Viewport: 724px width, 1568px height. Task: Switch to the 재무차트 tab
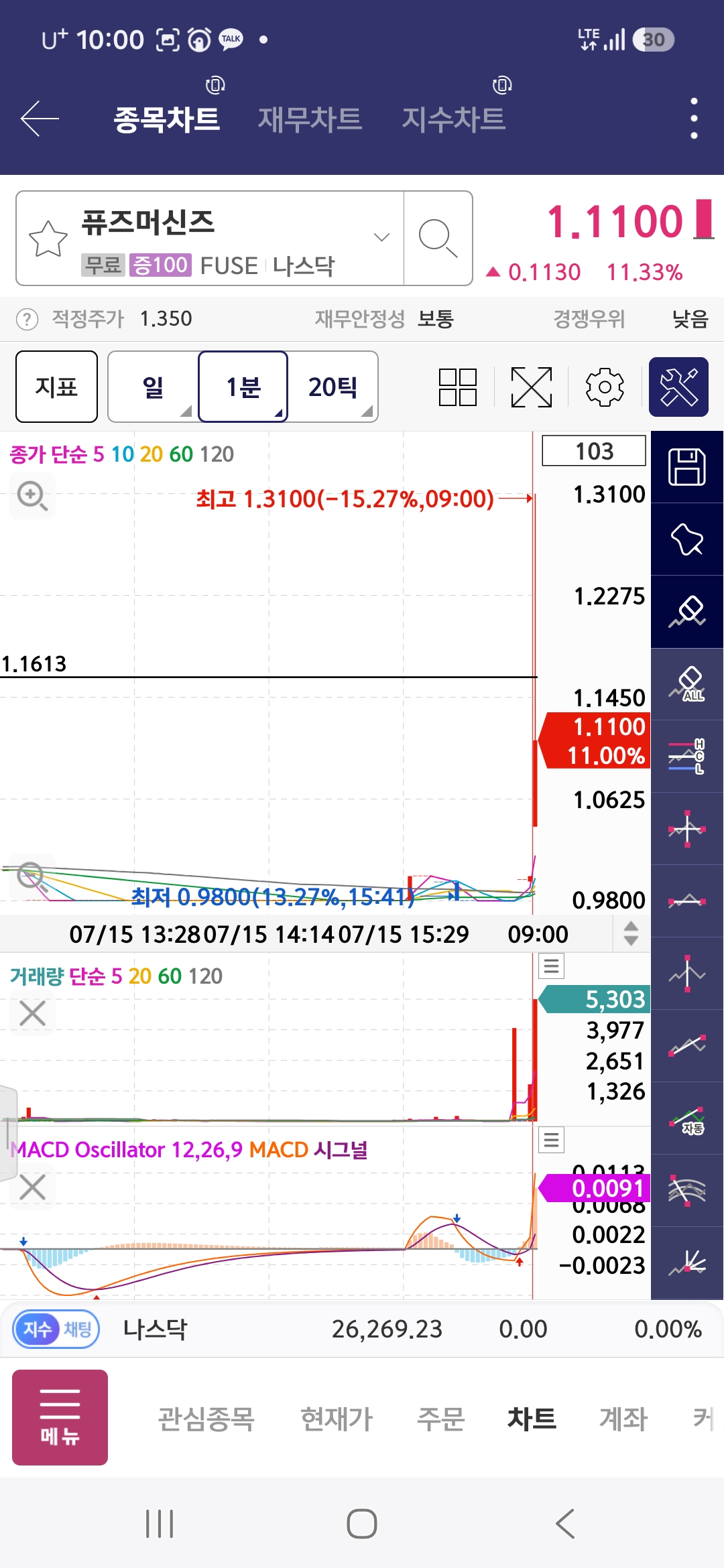(310, 119)
